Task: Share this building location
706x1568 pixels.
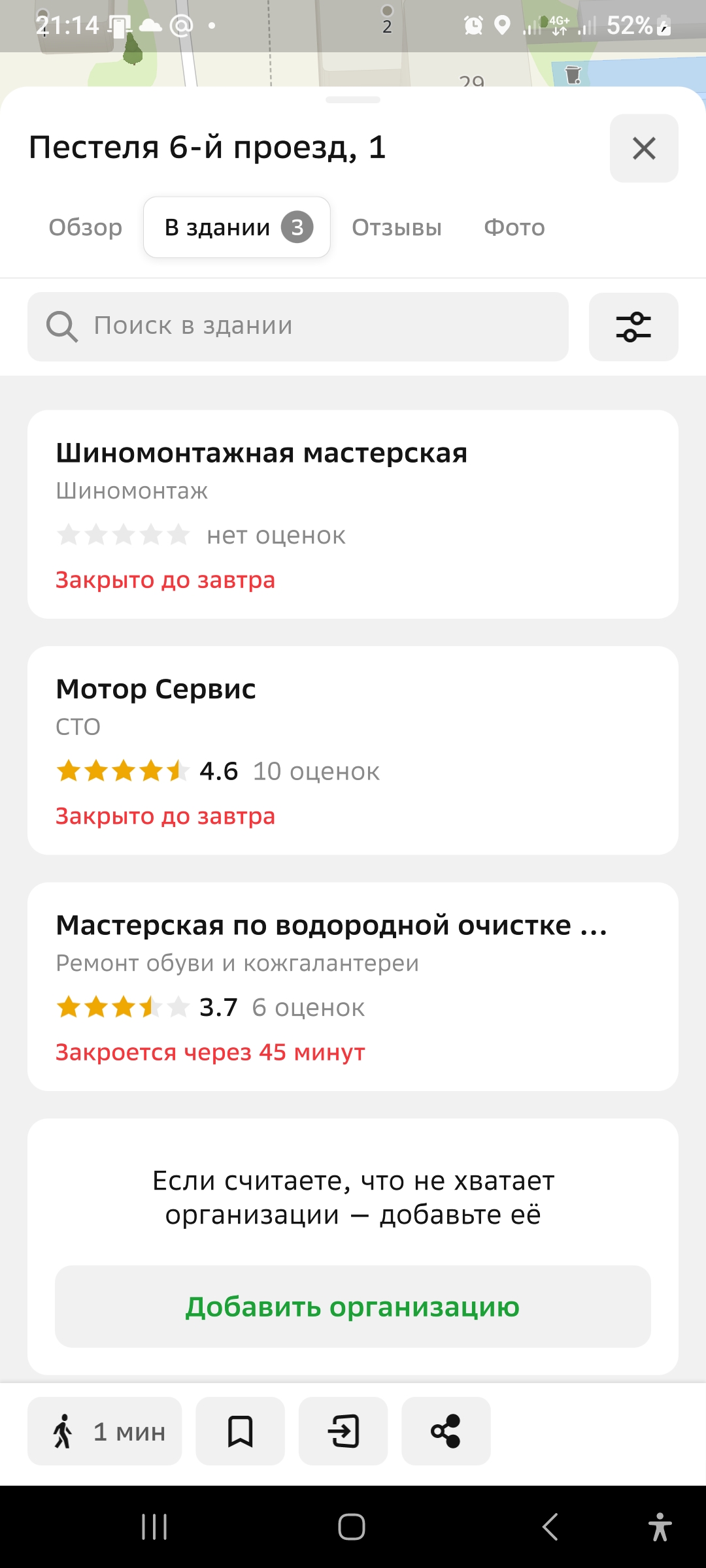Action: tap(446, 1431)
